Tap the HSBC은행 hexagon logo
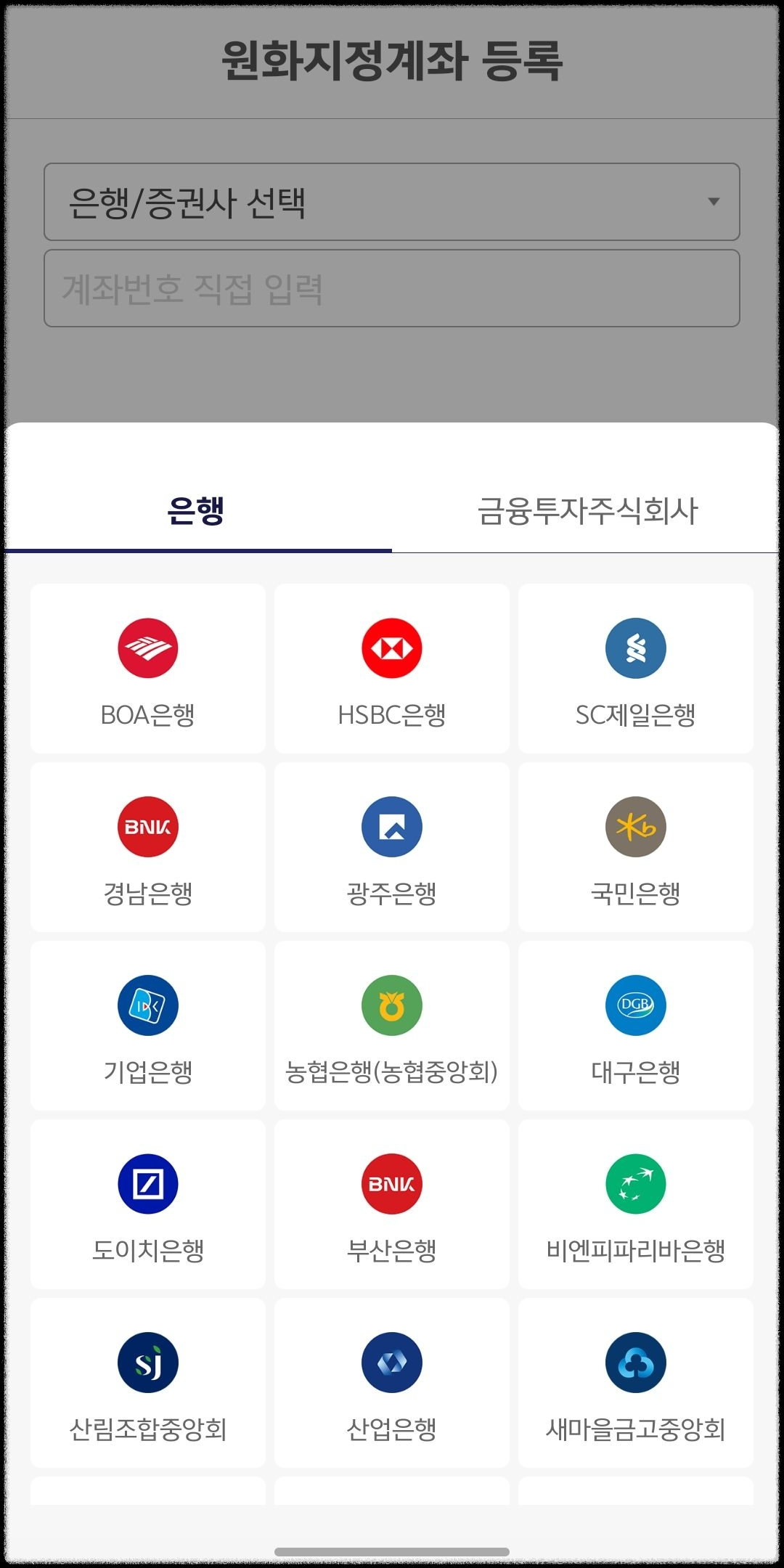This screenshot has width=784, height=1568. (391, 648)
